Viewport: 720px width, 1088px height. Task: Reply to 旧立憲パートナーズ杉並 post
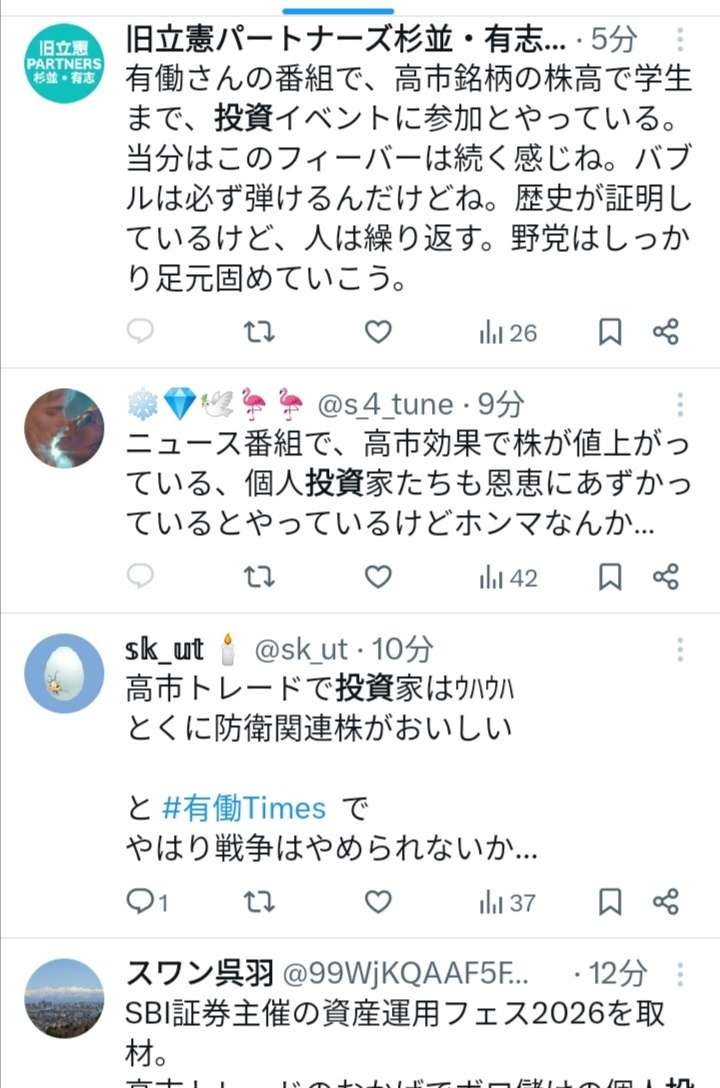point(141,332)
